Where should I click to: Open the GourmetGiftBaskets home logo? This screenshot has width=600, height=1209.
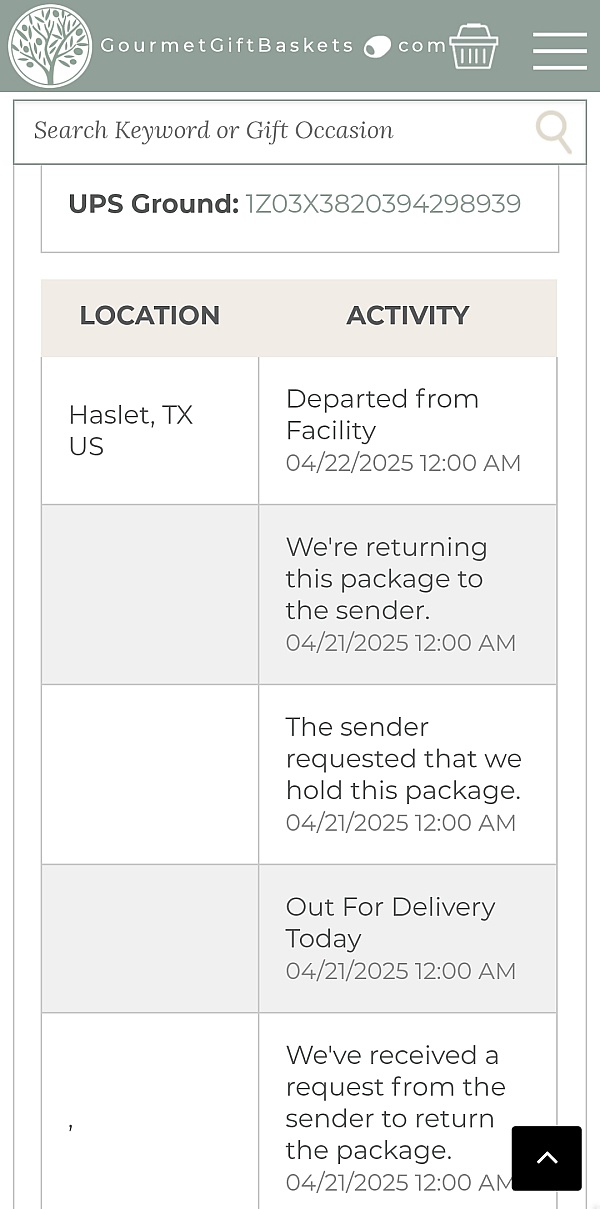(x=50, y=46)
